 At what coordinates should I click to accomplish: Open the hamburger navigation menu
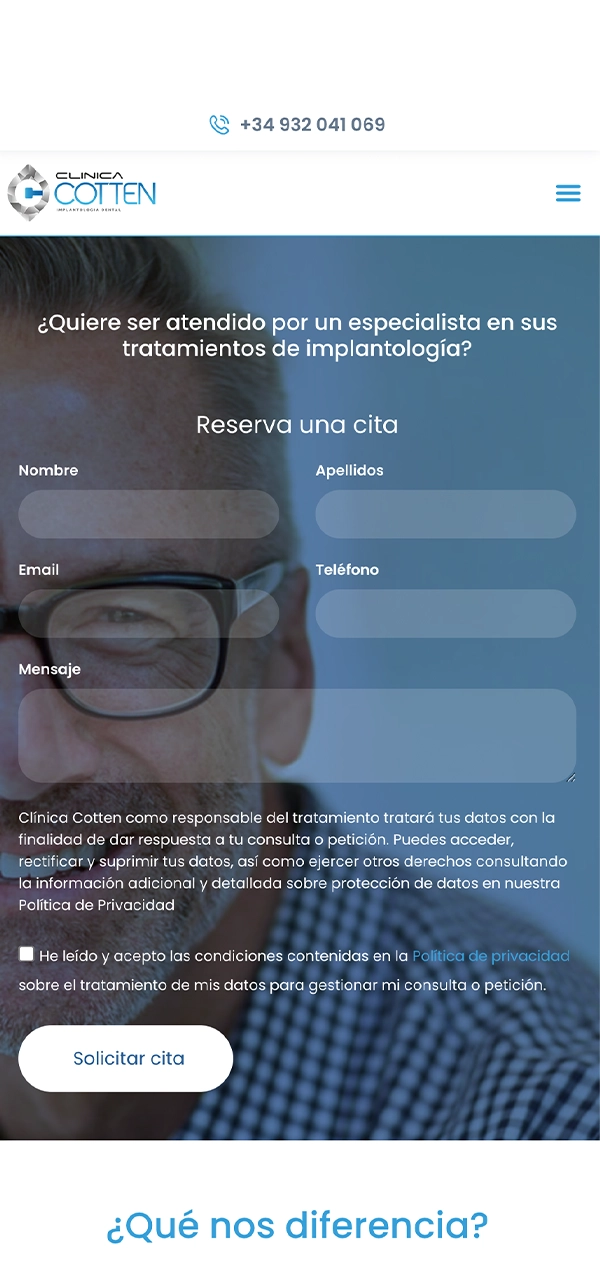click(x=568, y=193)
